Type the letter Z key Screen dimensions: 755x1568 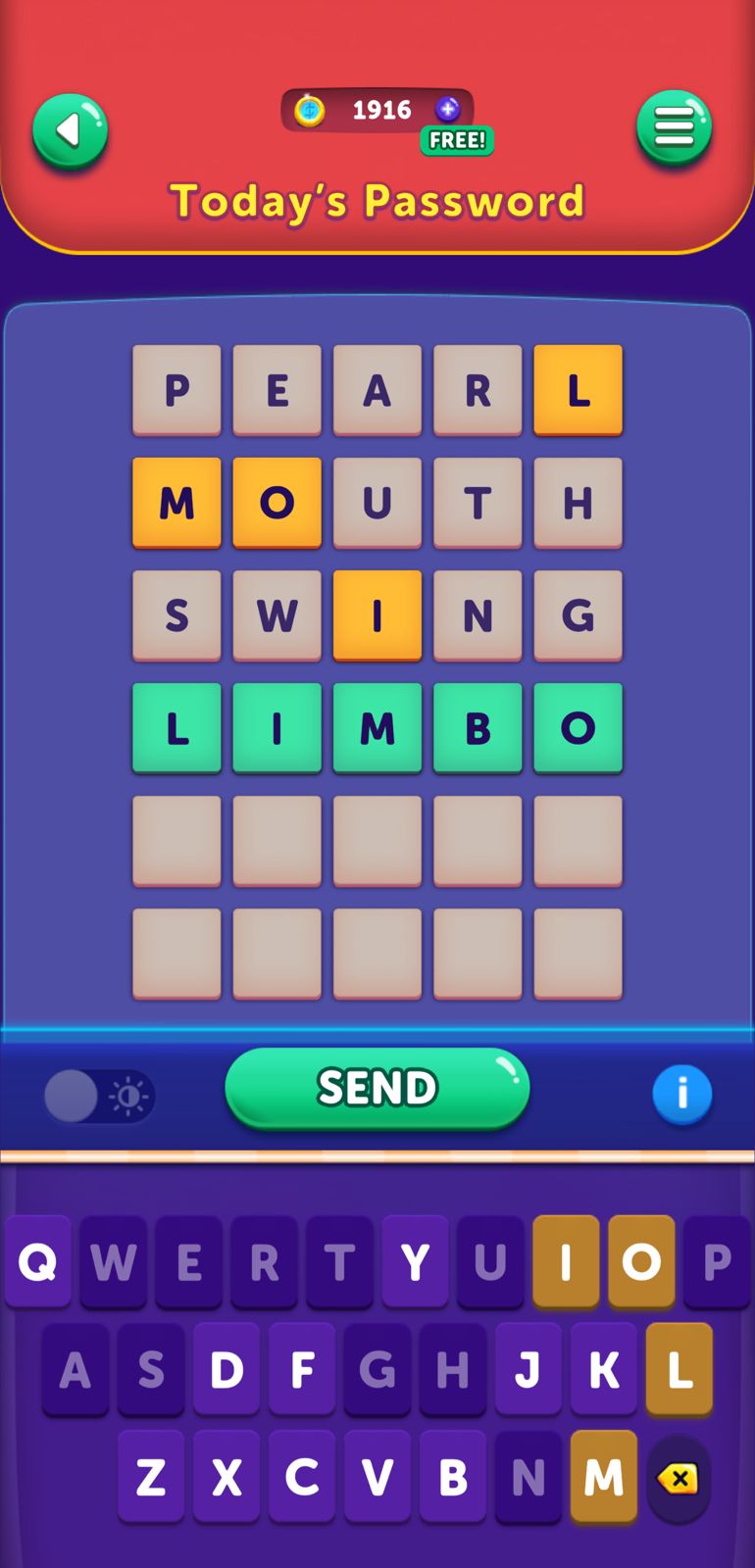[151, 1477]
